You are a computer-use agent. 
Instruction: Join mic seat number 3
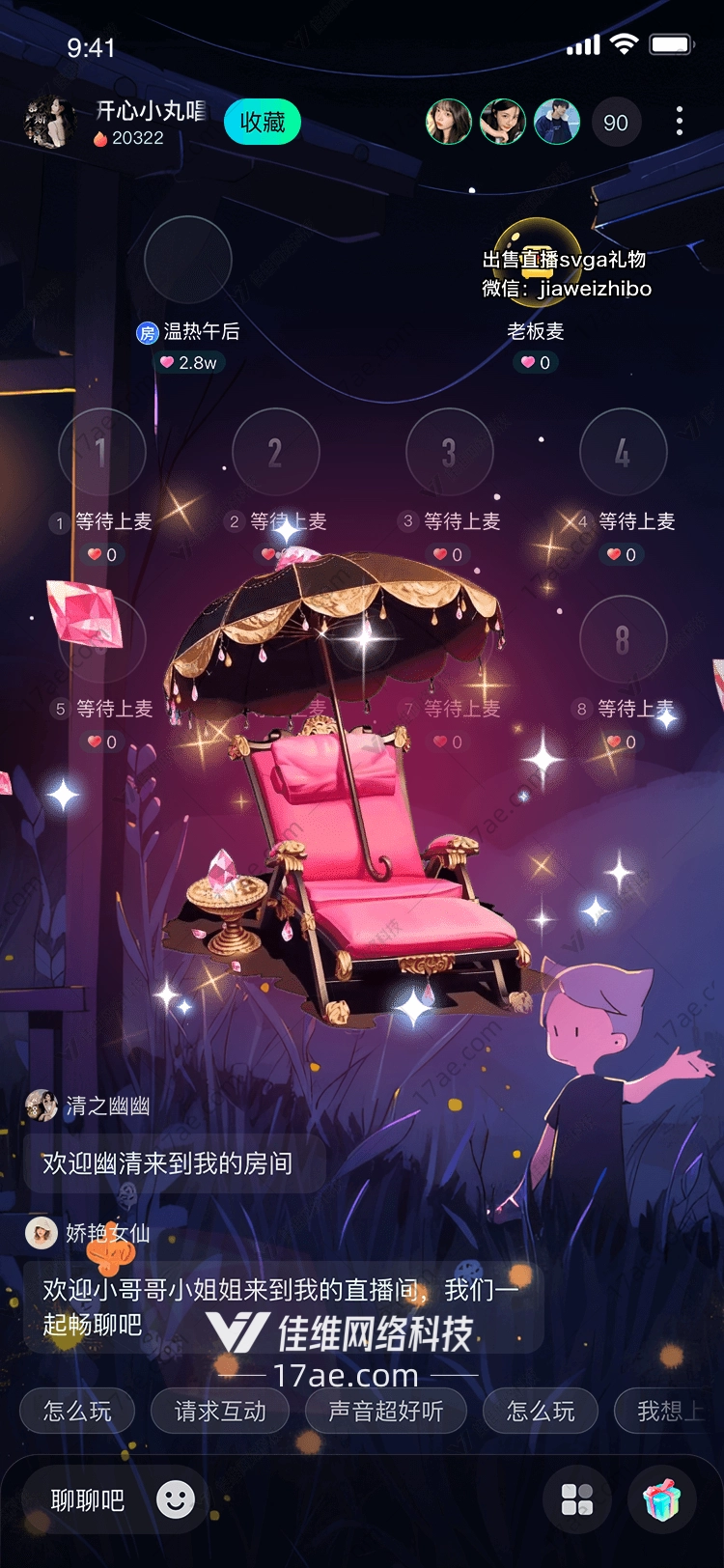(x=449, y=452)
